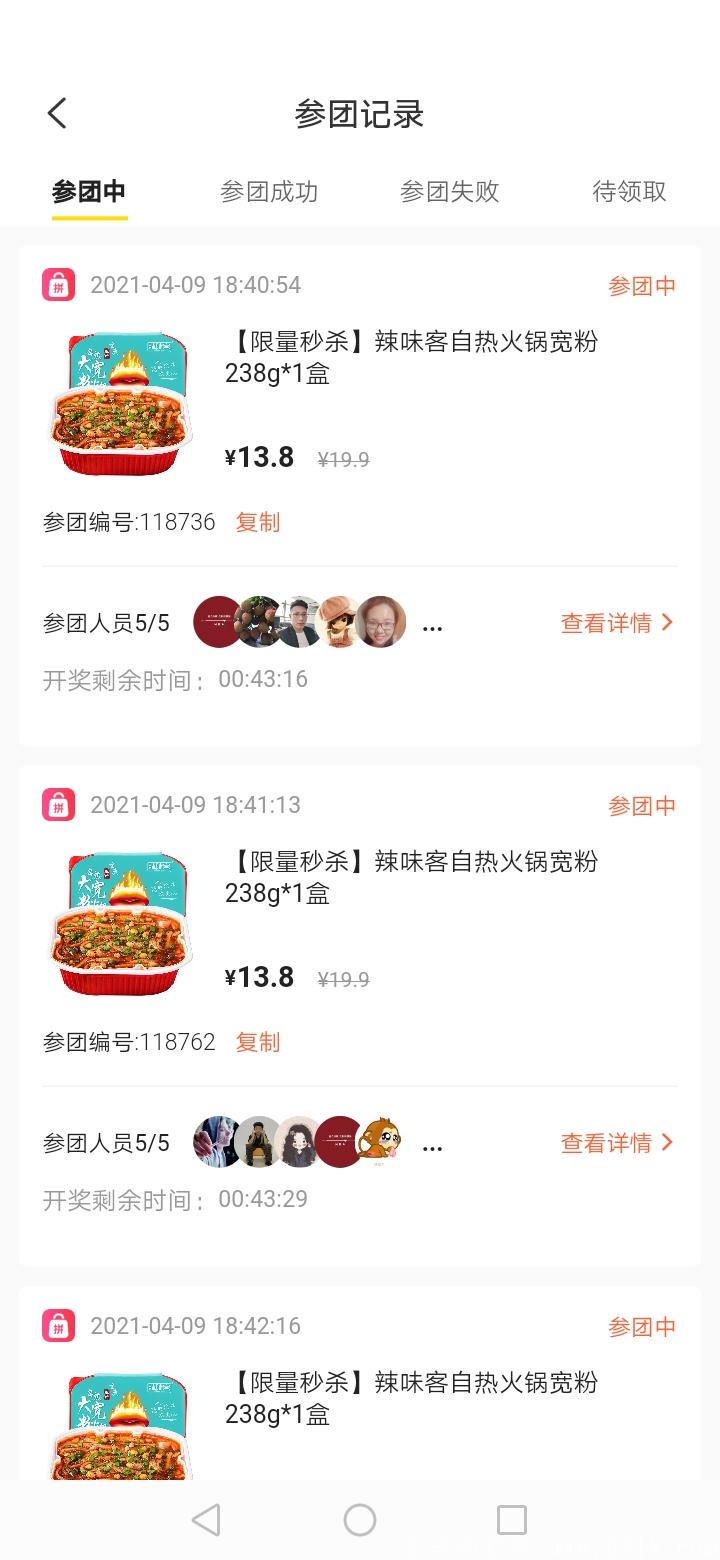Open the first participant's avatar in order 118736

[218, 622]
